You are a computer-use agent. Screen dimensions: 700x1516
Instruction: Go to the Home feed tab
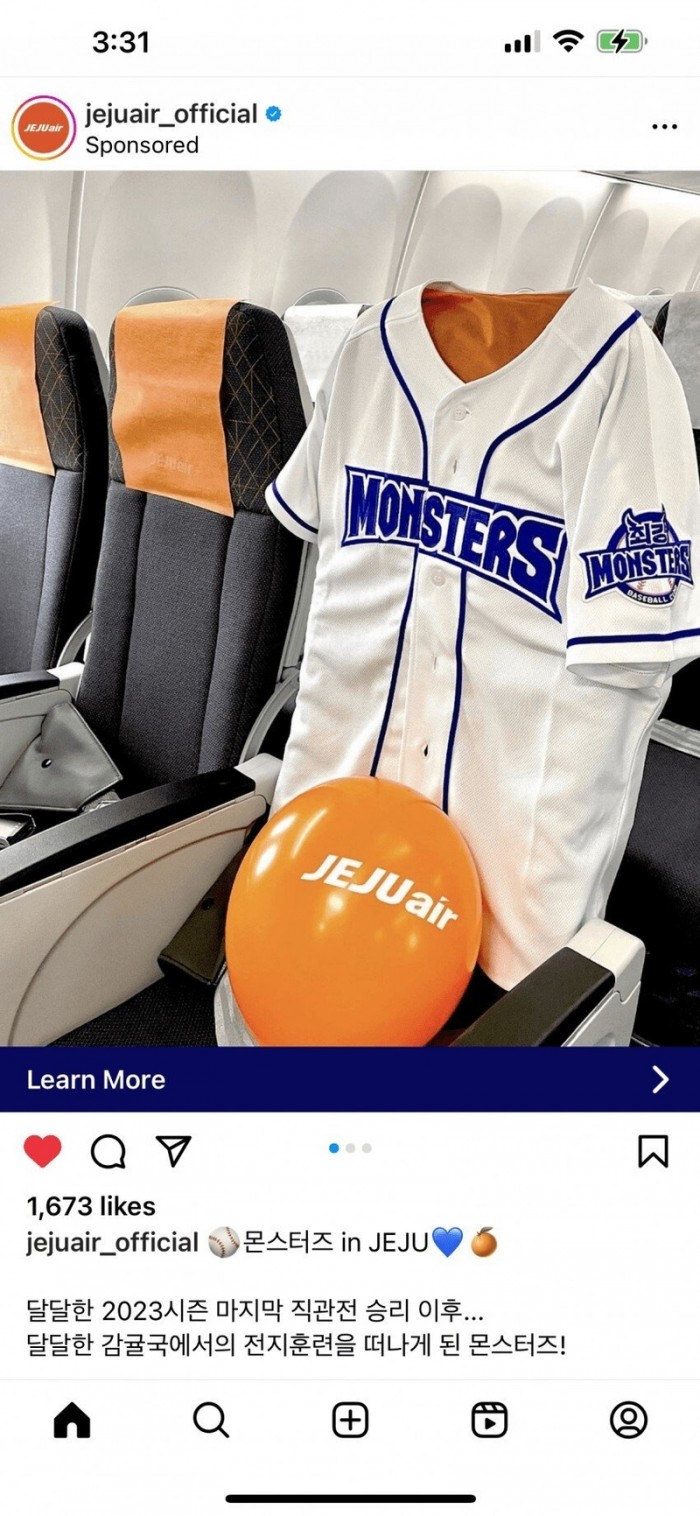tap(71, 1420)
